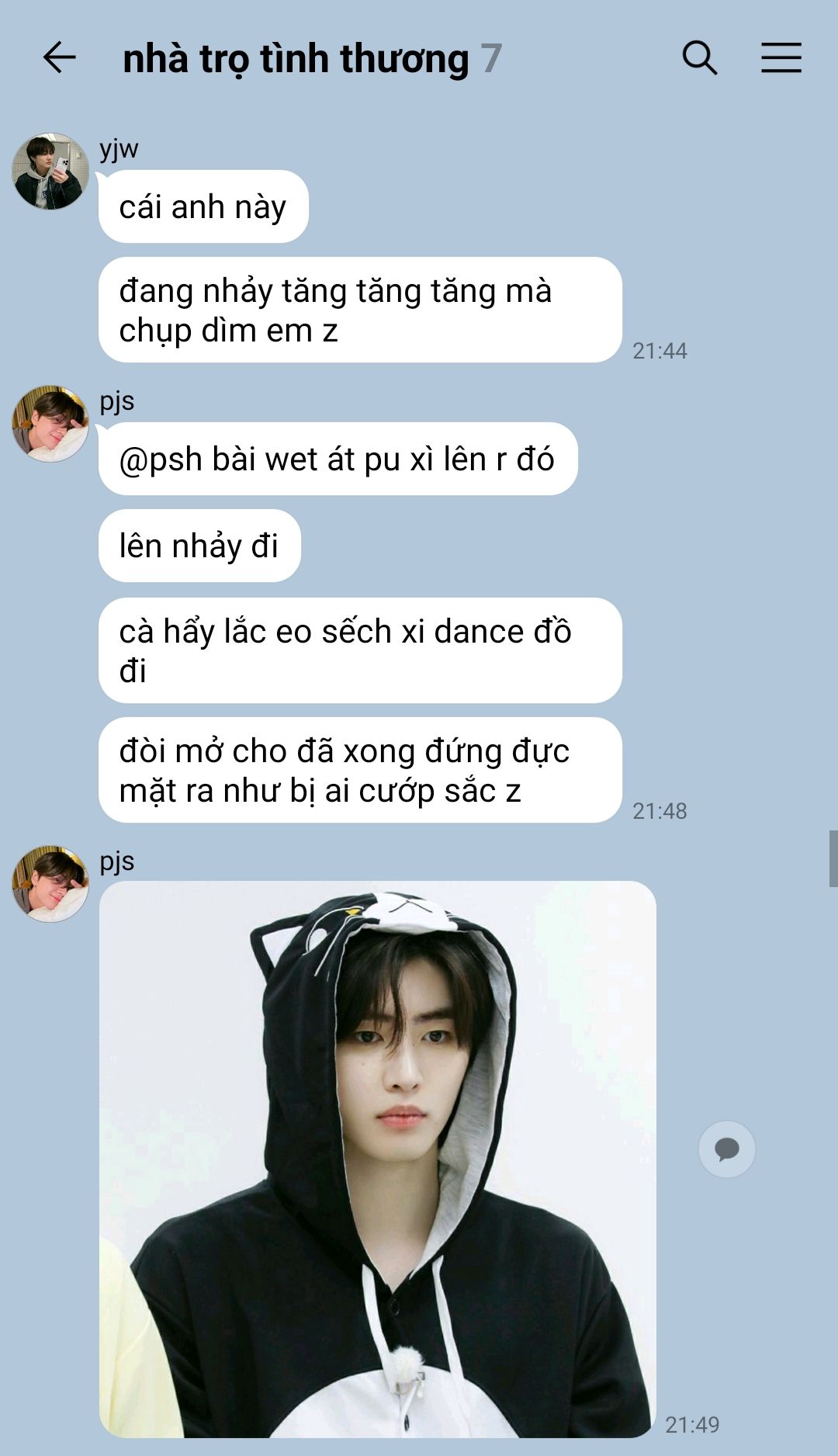Go back using the arrow icon
The height and width of the screenshot is (1456, 838).
(59, 58)
